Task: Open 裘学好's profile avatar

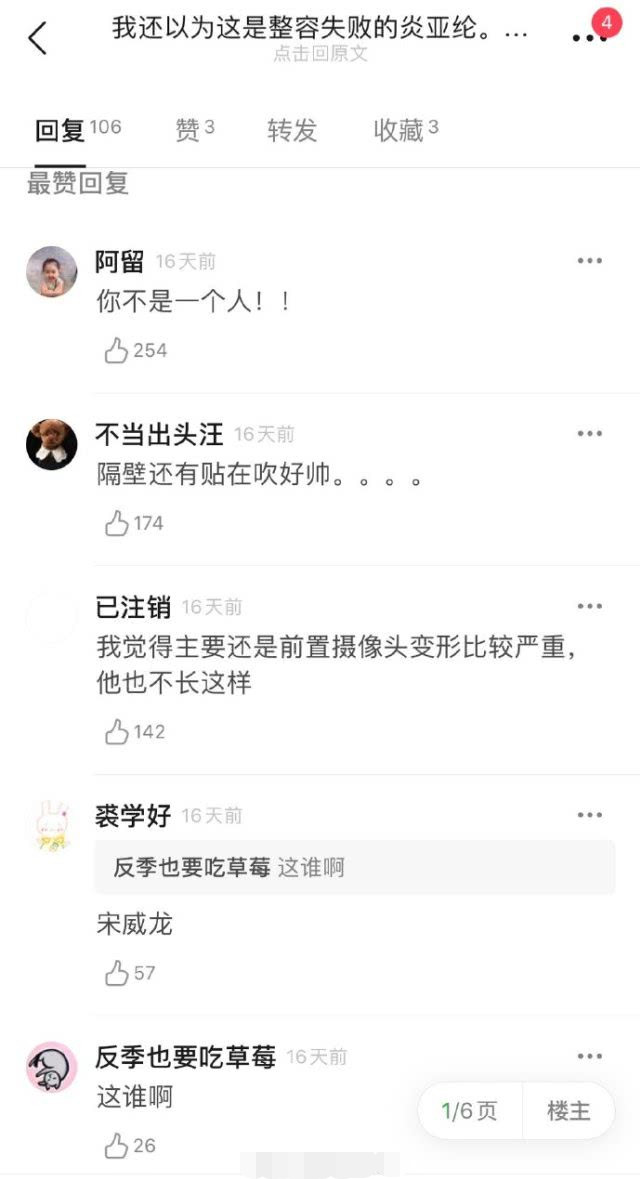Action: 51,824
